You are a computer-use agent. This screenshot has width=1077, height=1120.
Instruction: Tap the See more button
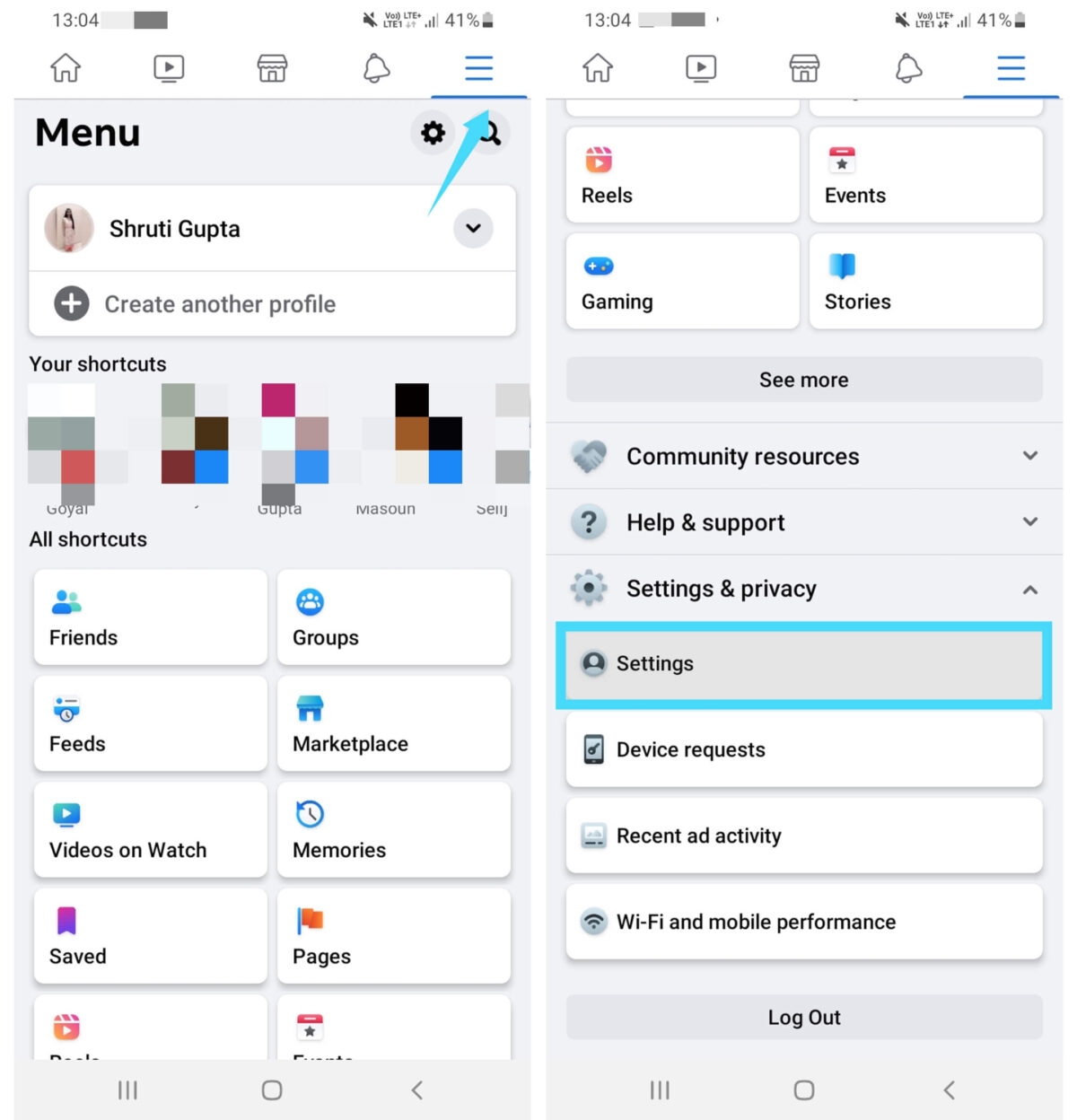pyautogui.click(x=803, y=380)
